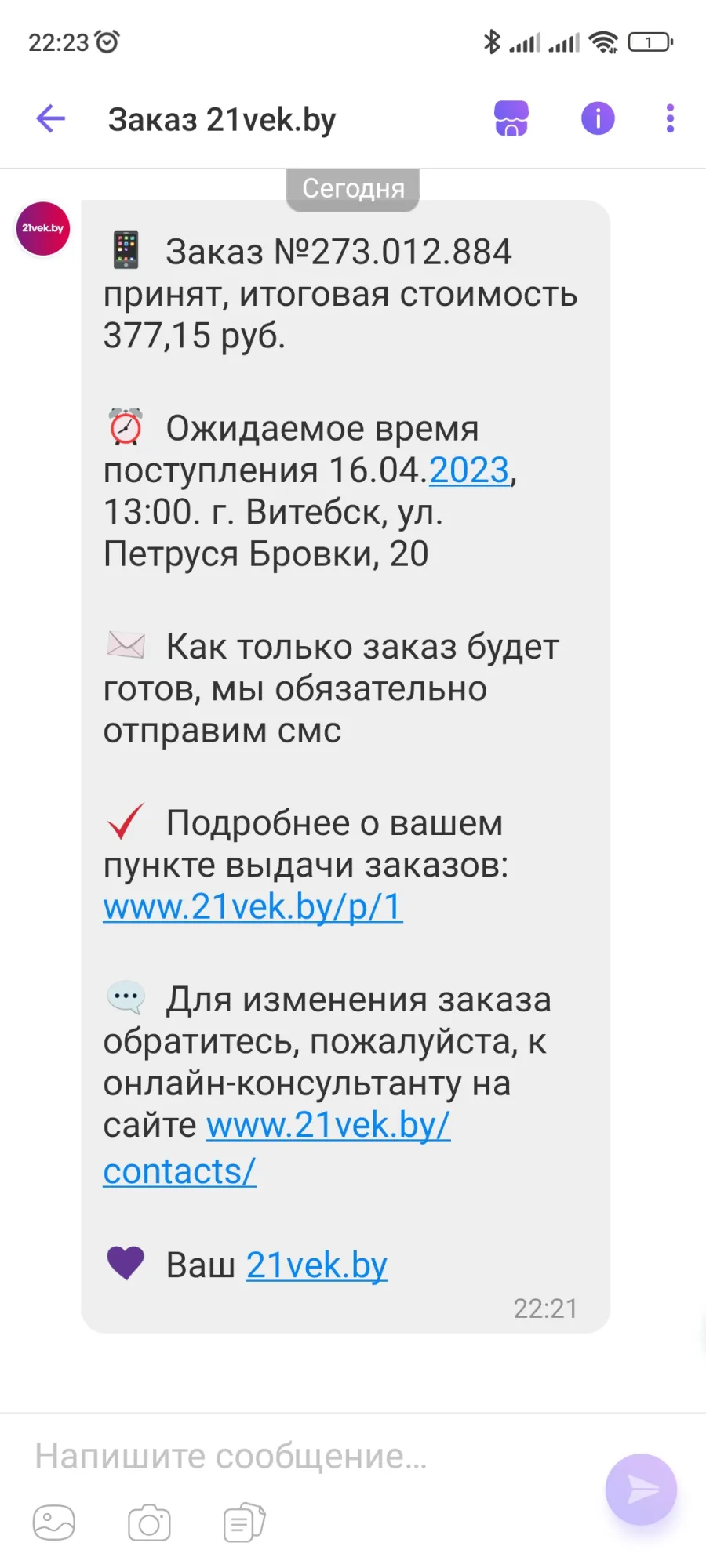This screenshot has width=706, height=1568.
Task: Open the chat info button
Action: pyautogui.click(x=598, y=119)
